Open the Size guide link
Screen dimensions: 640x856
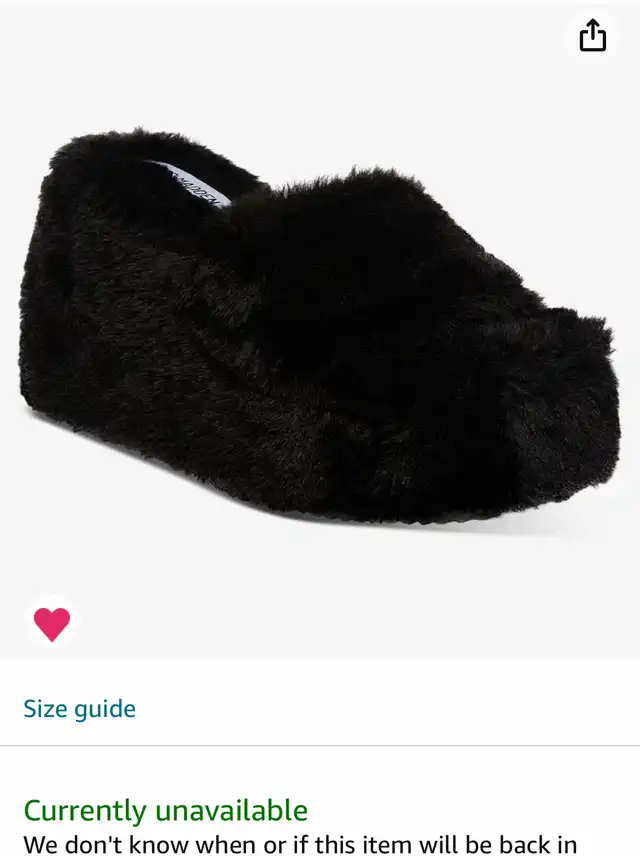[x=80, y=709]
